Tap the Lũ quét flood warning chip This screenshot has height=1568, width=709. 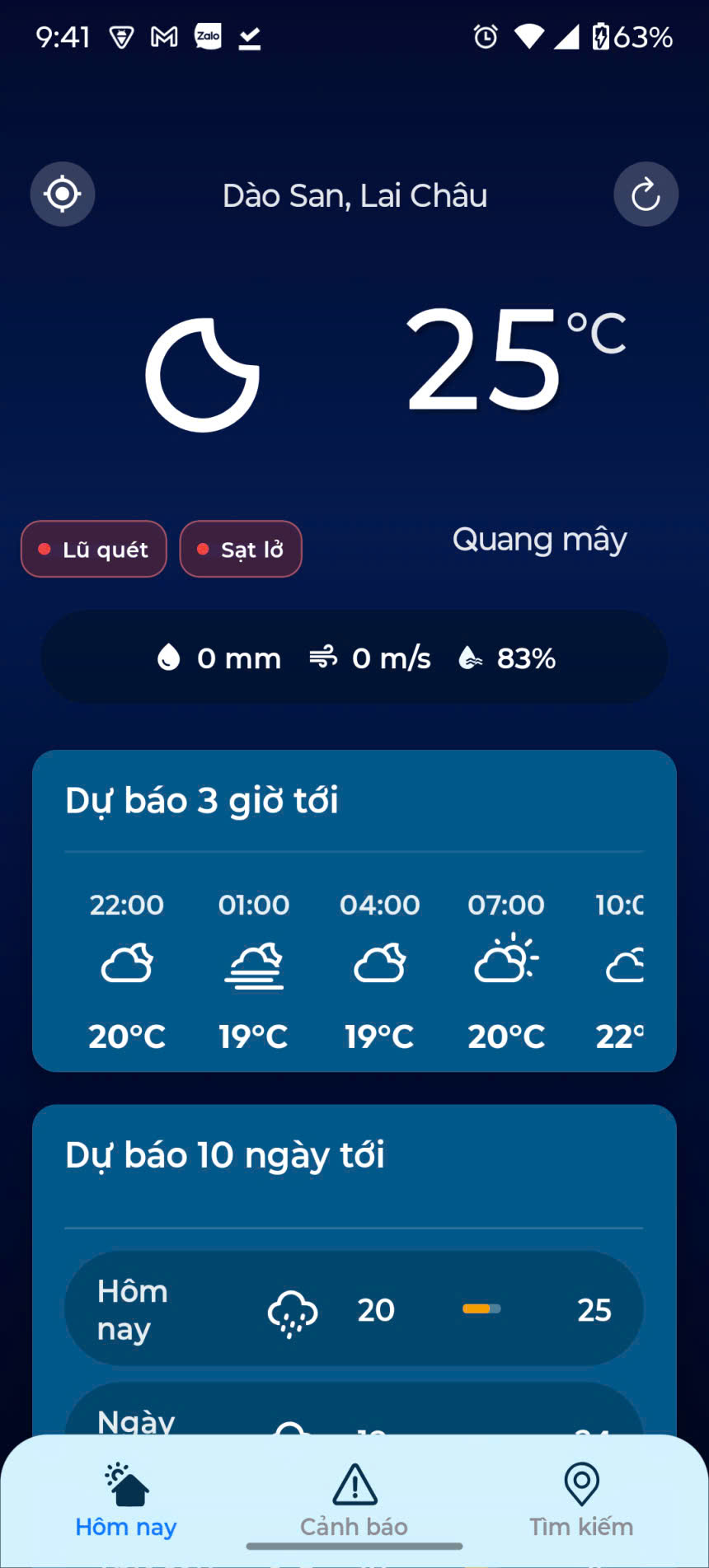93,549
